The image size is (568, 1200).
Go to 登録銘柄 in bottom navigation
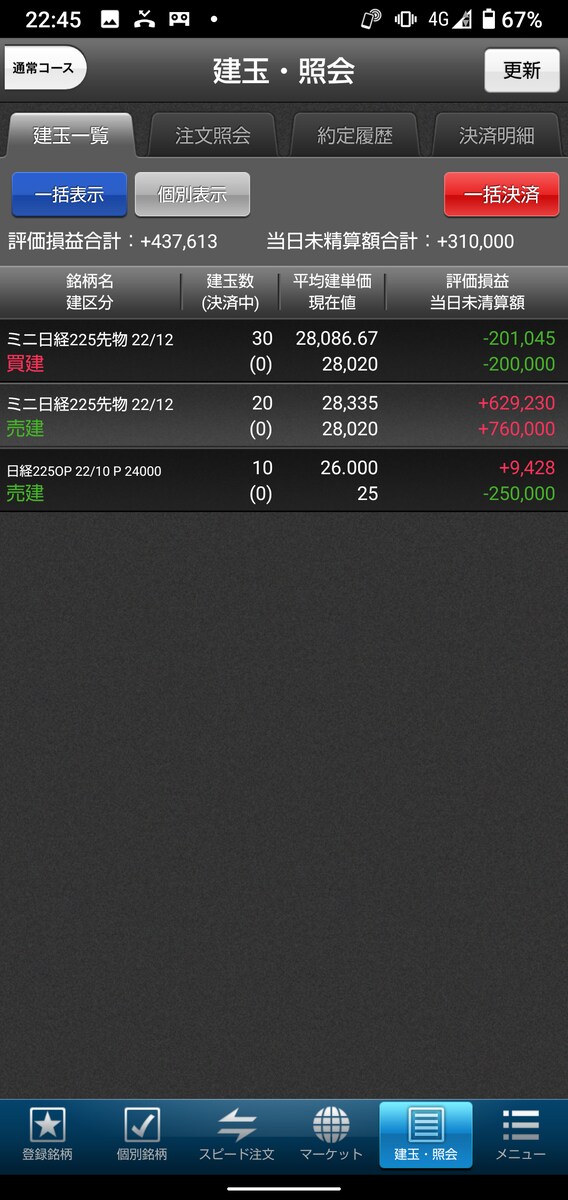coord(47,1136)
